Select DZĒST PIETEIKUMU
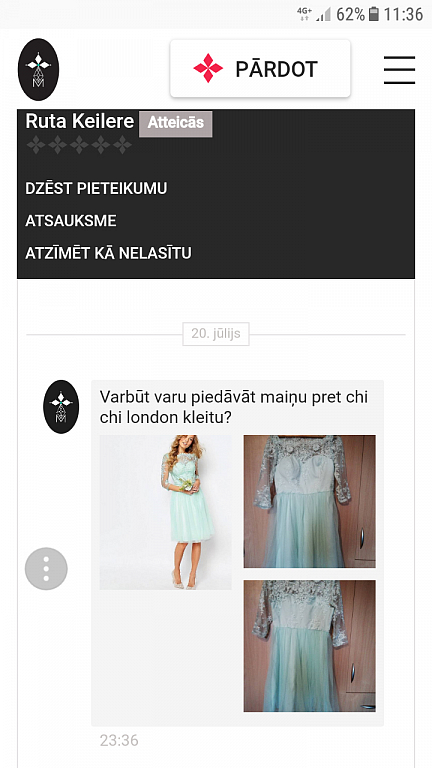This screenshot has width=432, height=768. [x=96, y=188]
